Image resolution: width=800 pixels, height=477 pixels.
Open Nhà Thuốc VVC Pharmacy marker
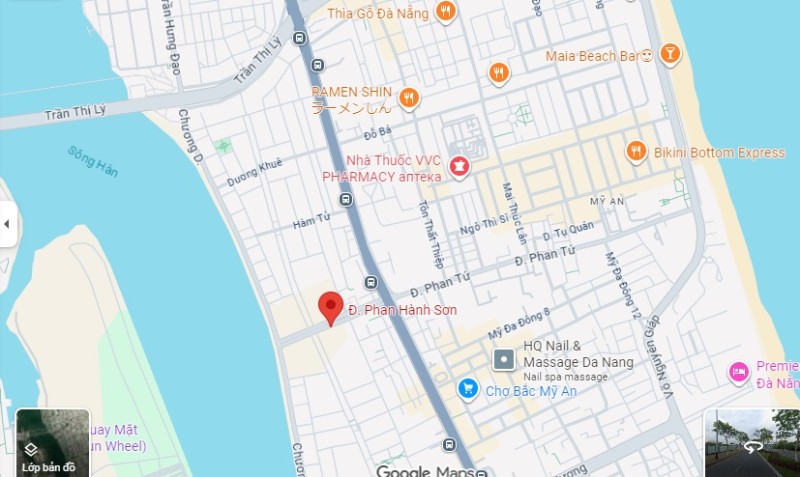pos(459,167)
